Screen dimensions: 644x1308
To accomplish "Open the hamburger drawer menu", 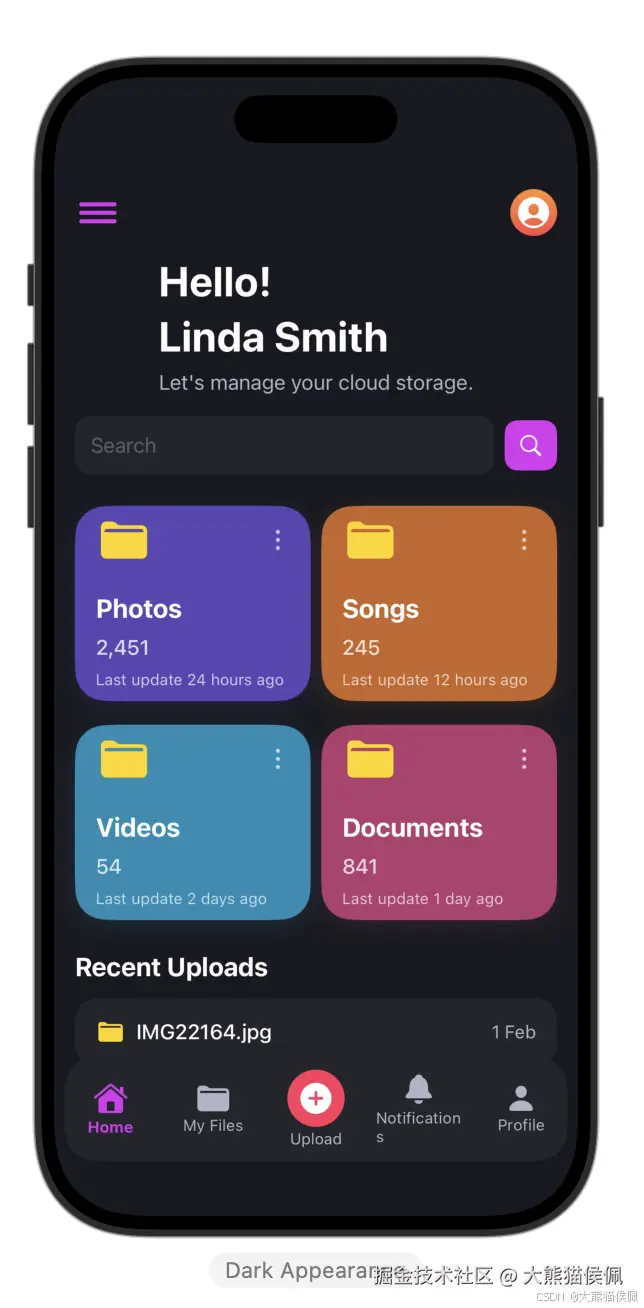I will (98, 212).
